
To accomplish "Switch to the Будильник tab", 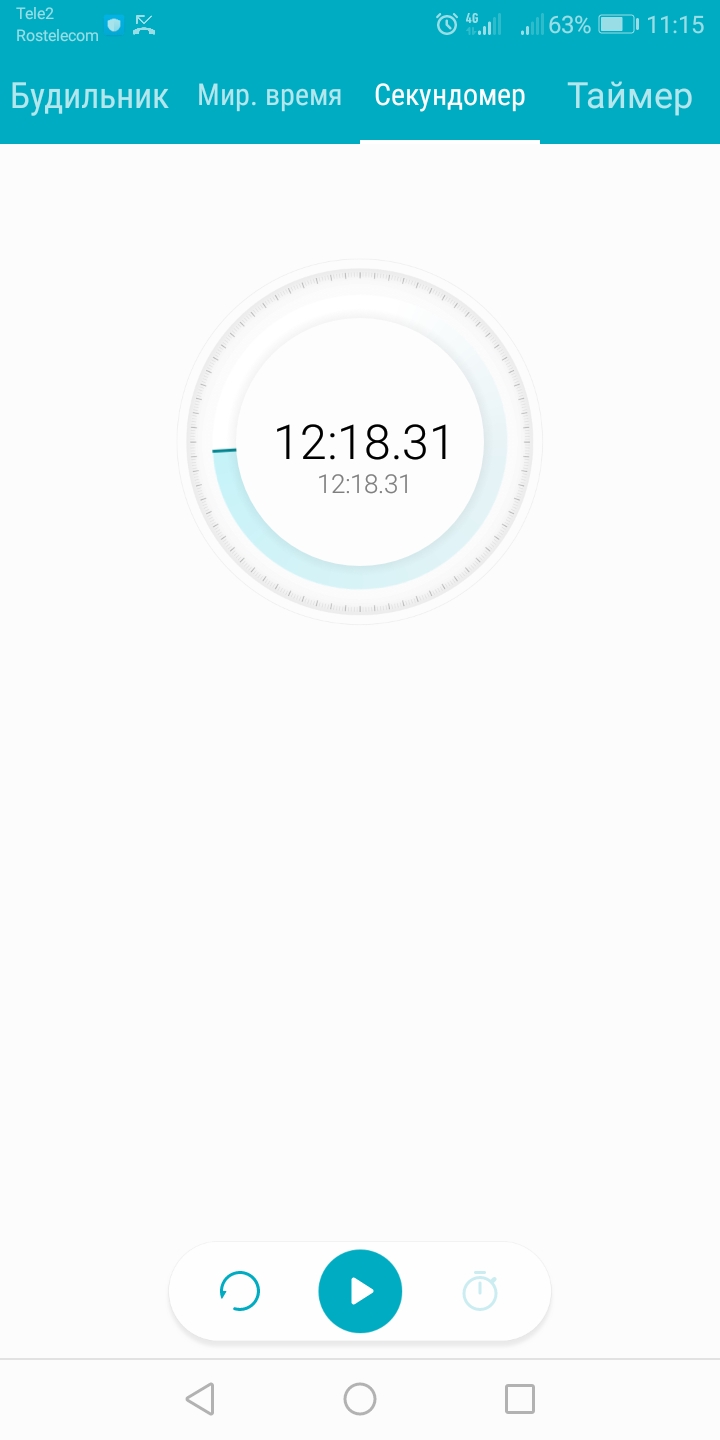I will tap(90, 97).
